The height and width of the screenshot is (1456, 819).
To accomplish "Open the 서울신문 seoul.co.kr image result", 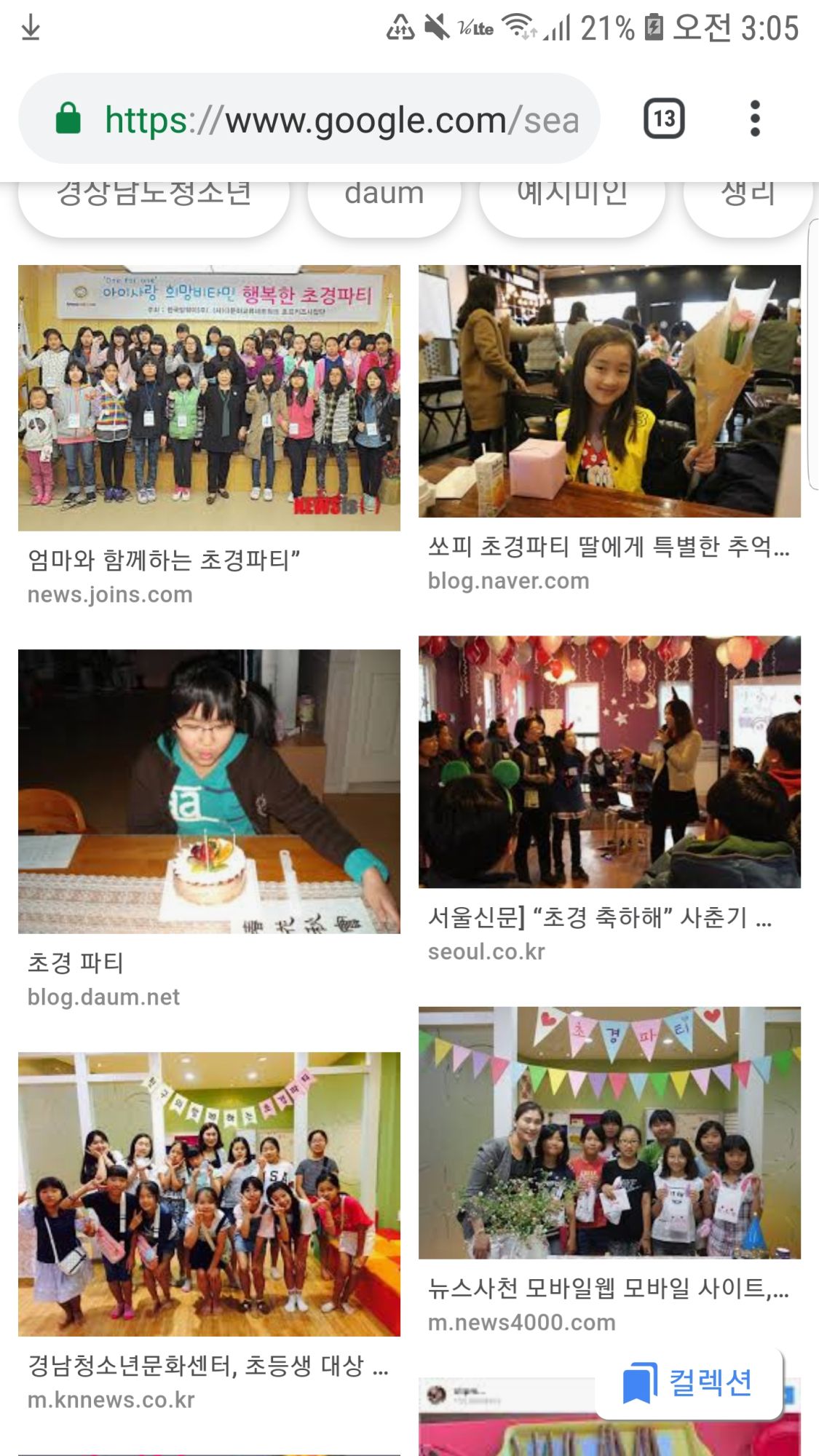I will click(x=609, y=761).
